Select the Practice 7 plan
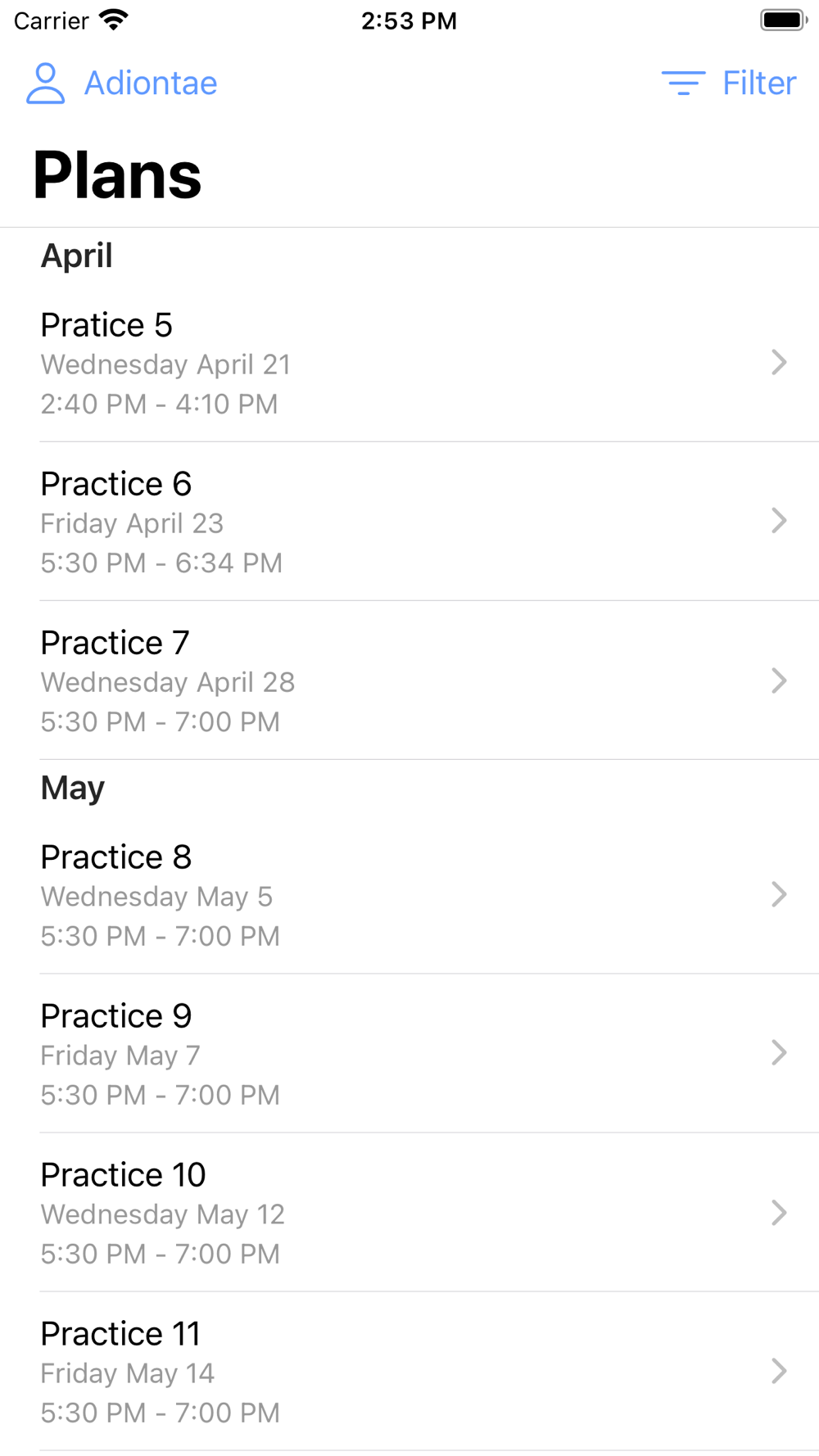819x1456 pixels. pos(409,681)
